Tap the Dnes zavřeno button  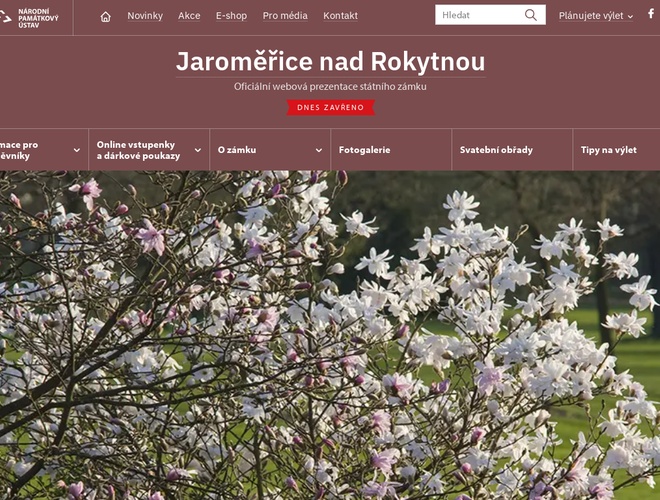coord(330,107)
